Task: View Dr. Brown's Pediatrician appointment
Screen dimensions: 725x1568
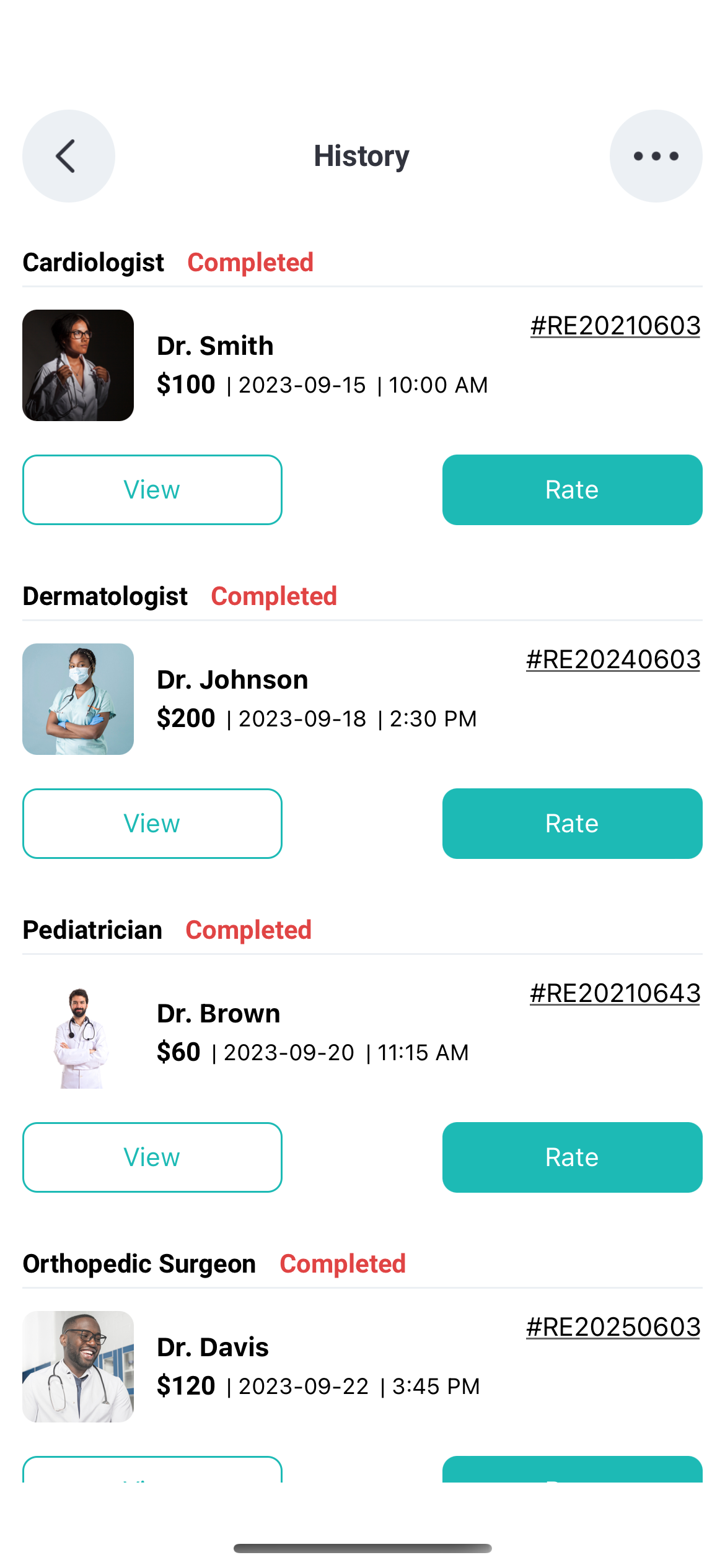Action: coord(152,1157)
